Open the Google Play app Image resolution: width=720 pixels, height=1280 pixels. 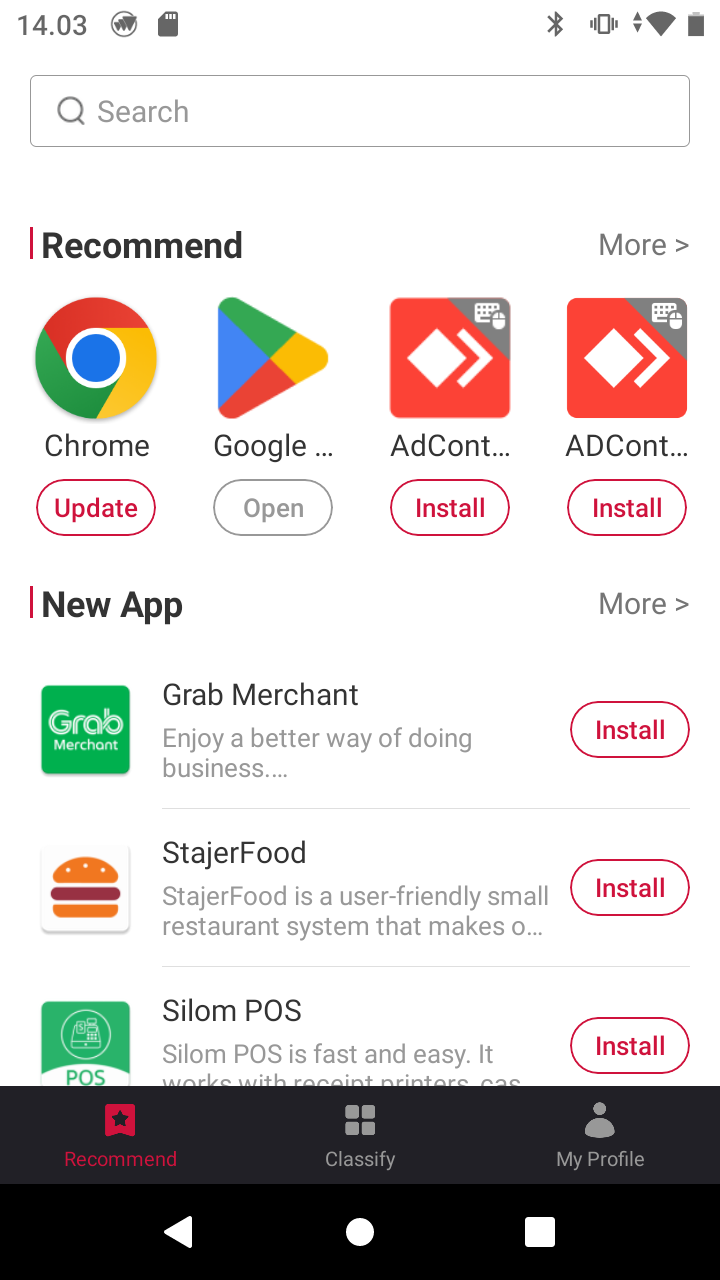tap(273, 508)
